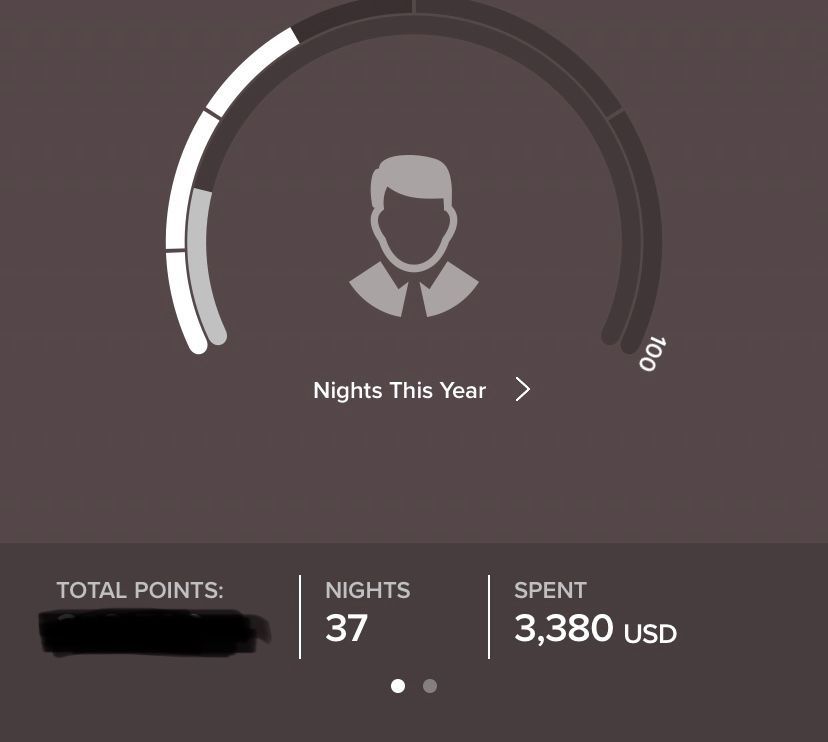Open Nights This Year details
Image resolution: width=828 pixels, height=742 pixels.
(x=421, y=390)
